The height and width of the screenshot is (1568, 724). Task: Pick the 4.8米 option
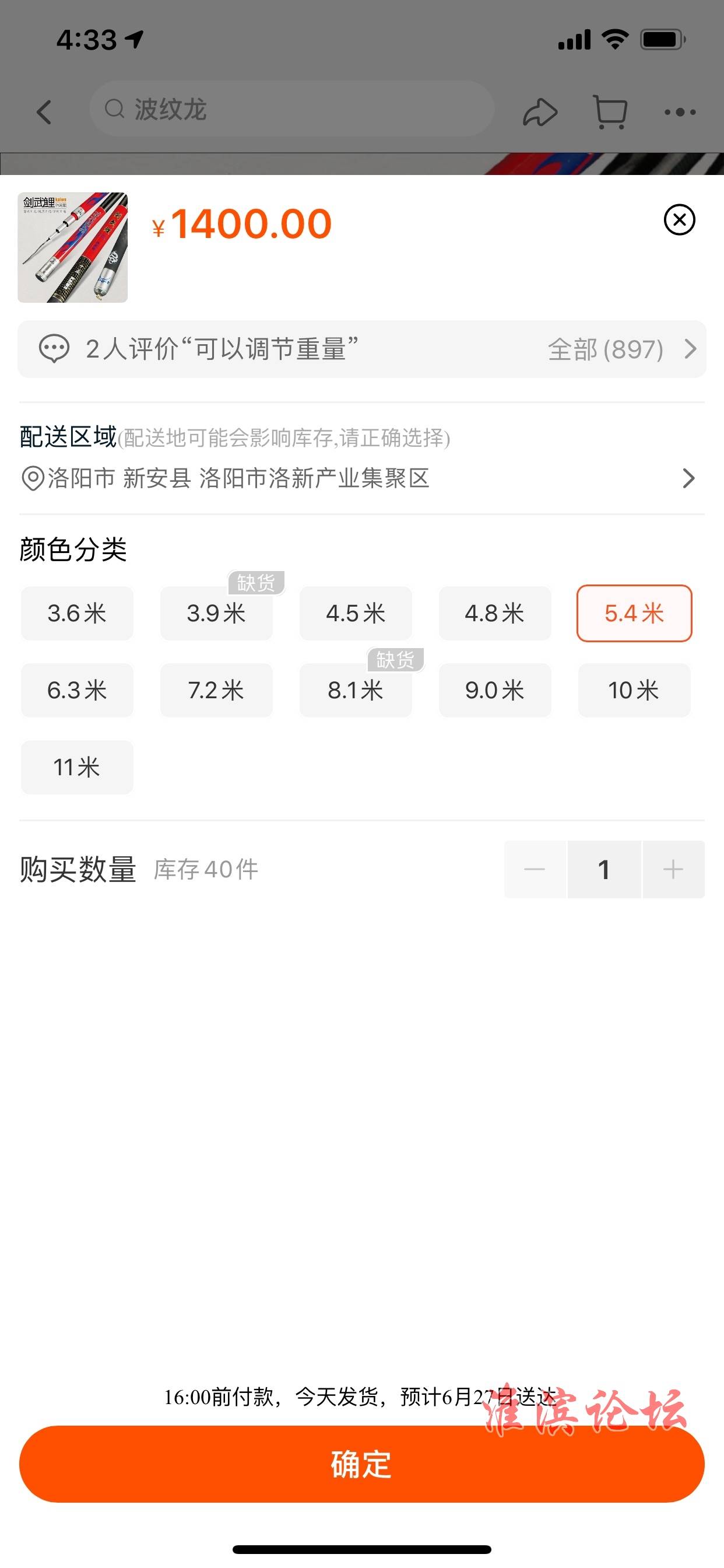click(495, 613)
